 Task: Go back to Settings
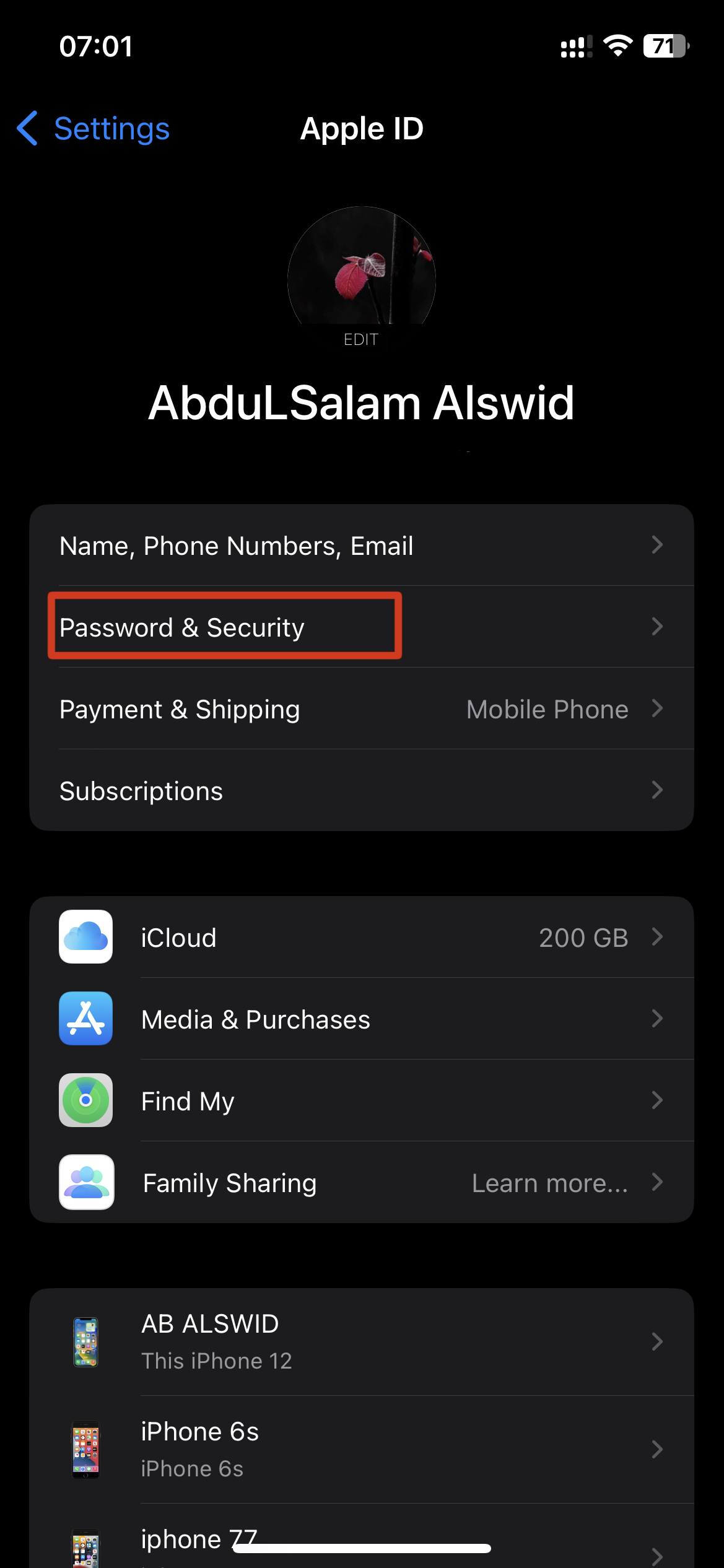pos(94,129)
